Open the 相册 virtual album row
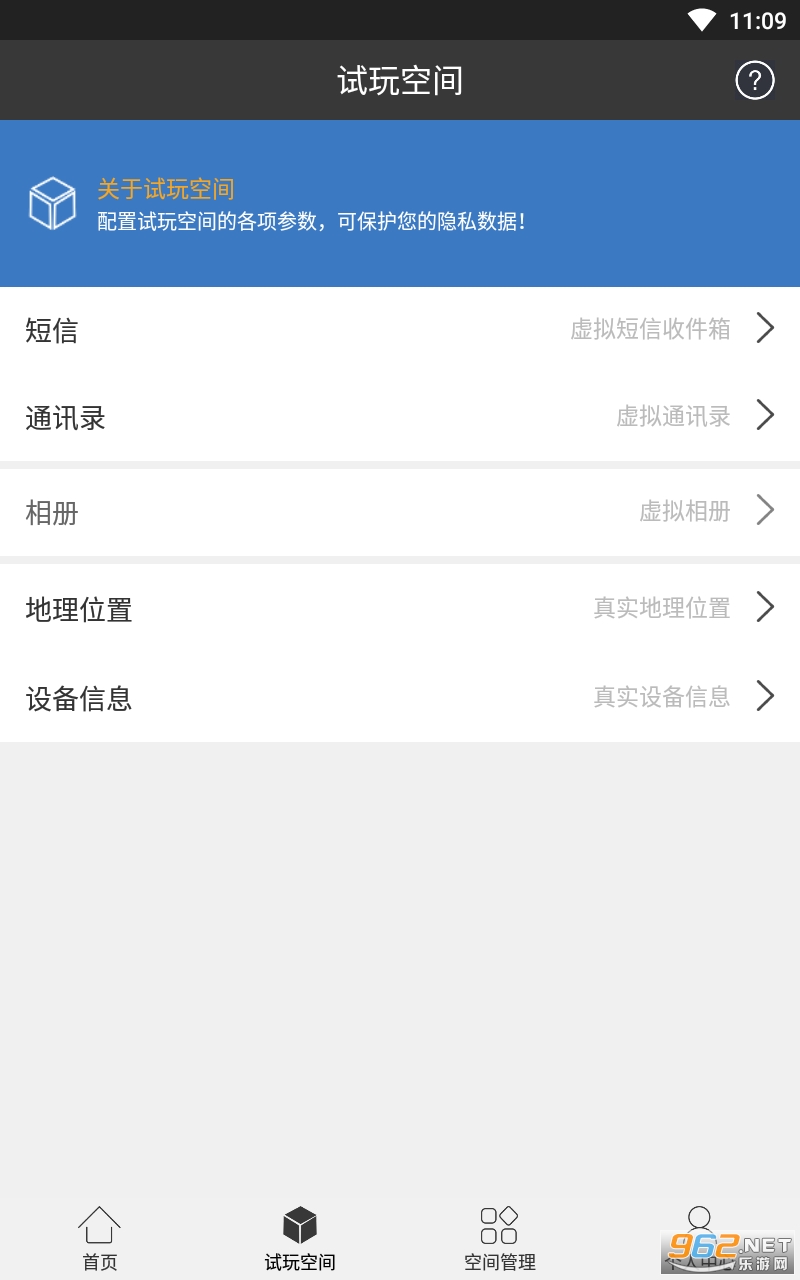800x1280 pixels. point(400,512)
